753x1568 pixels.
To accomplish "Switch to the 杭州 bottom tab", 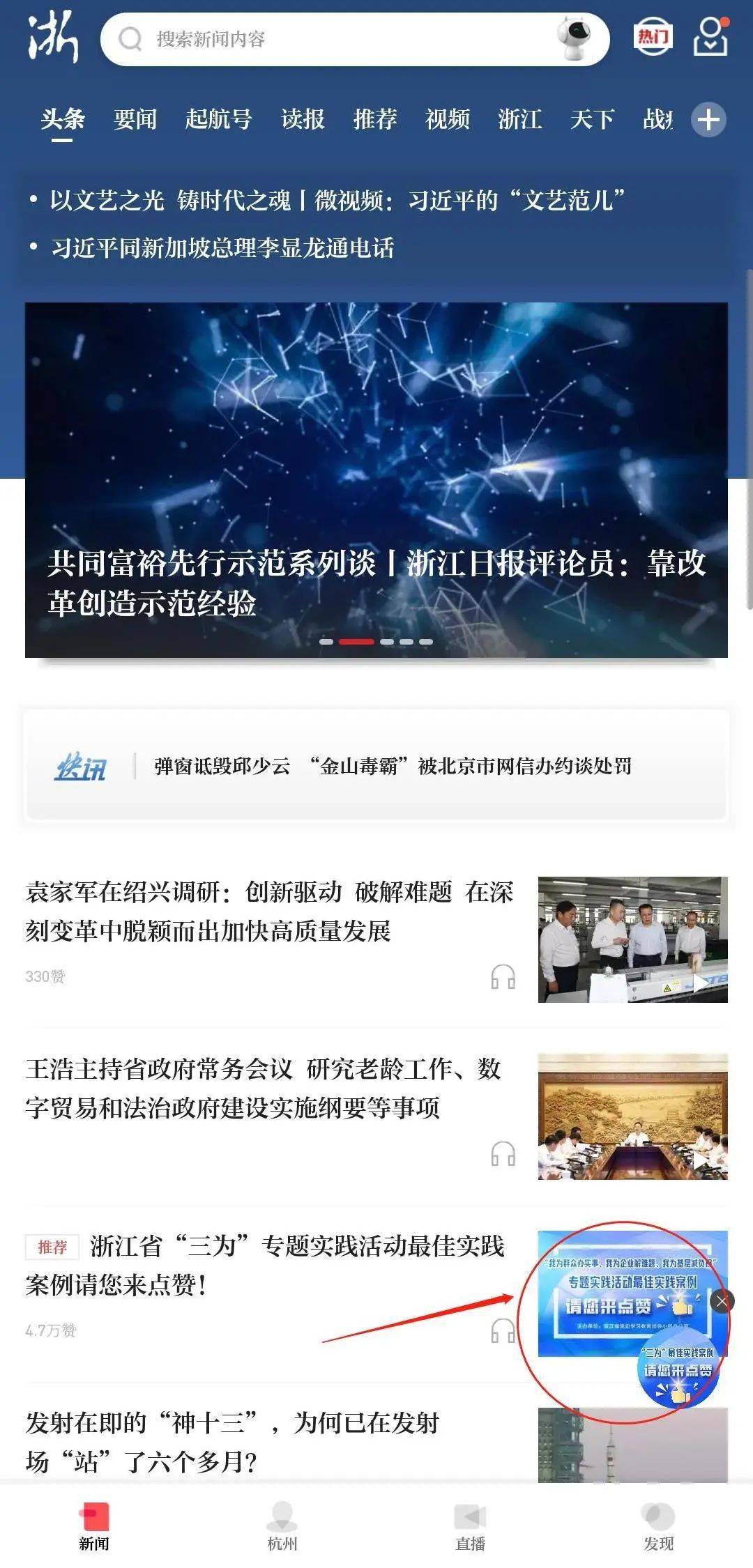I will [x=282, y=1526].
